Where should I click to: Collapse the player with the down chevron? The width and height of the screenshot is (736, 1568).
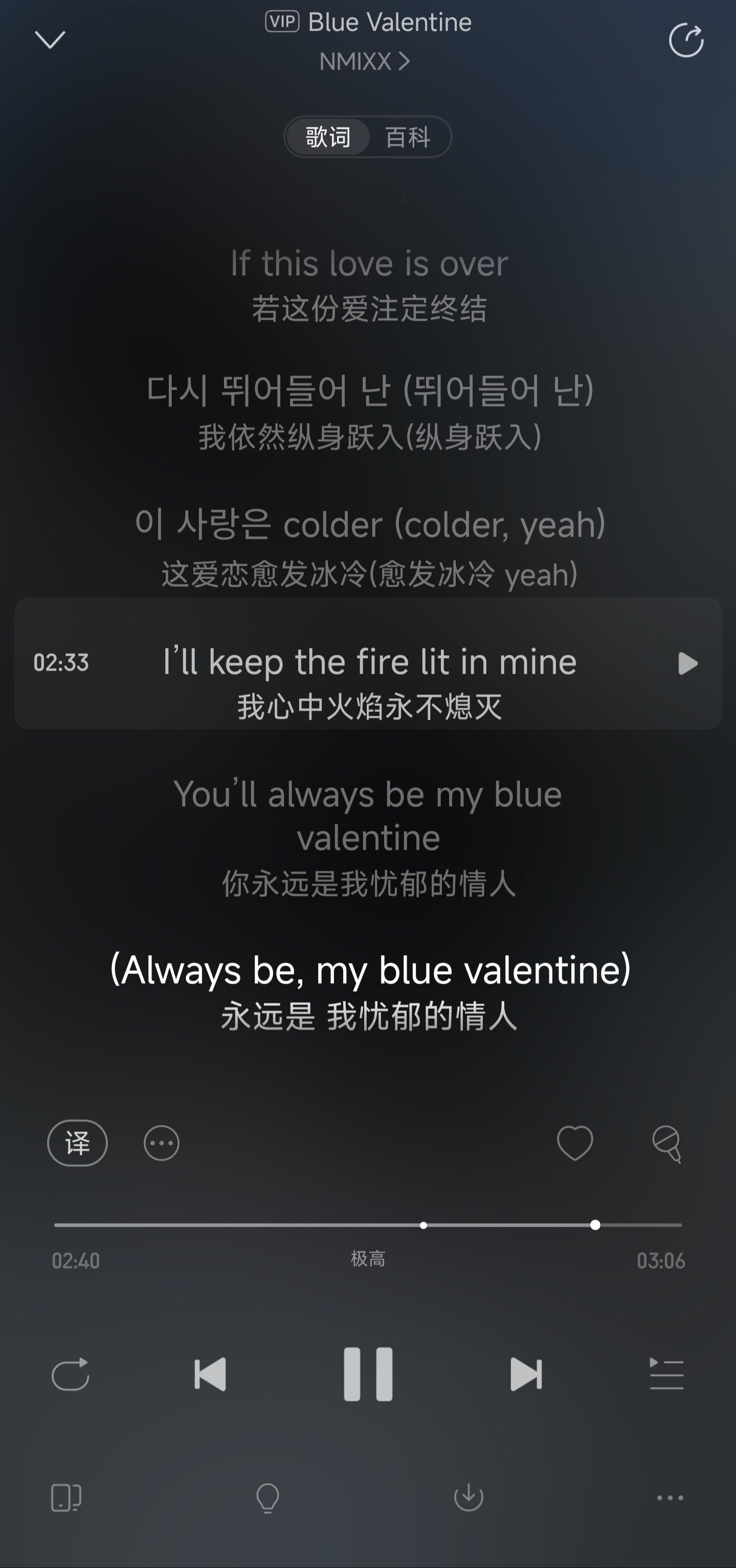50,40
